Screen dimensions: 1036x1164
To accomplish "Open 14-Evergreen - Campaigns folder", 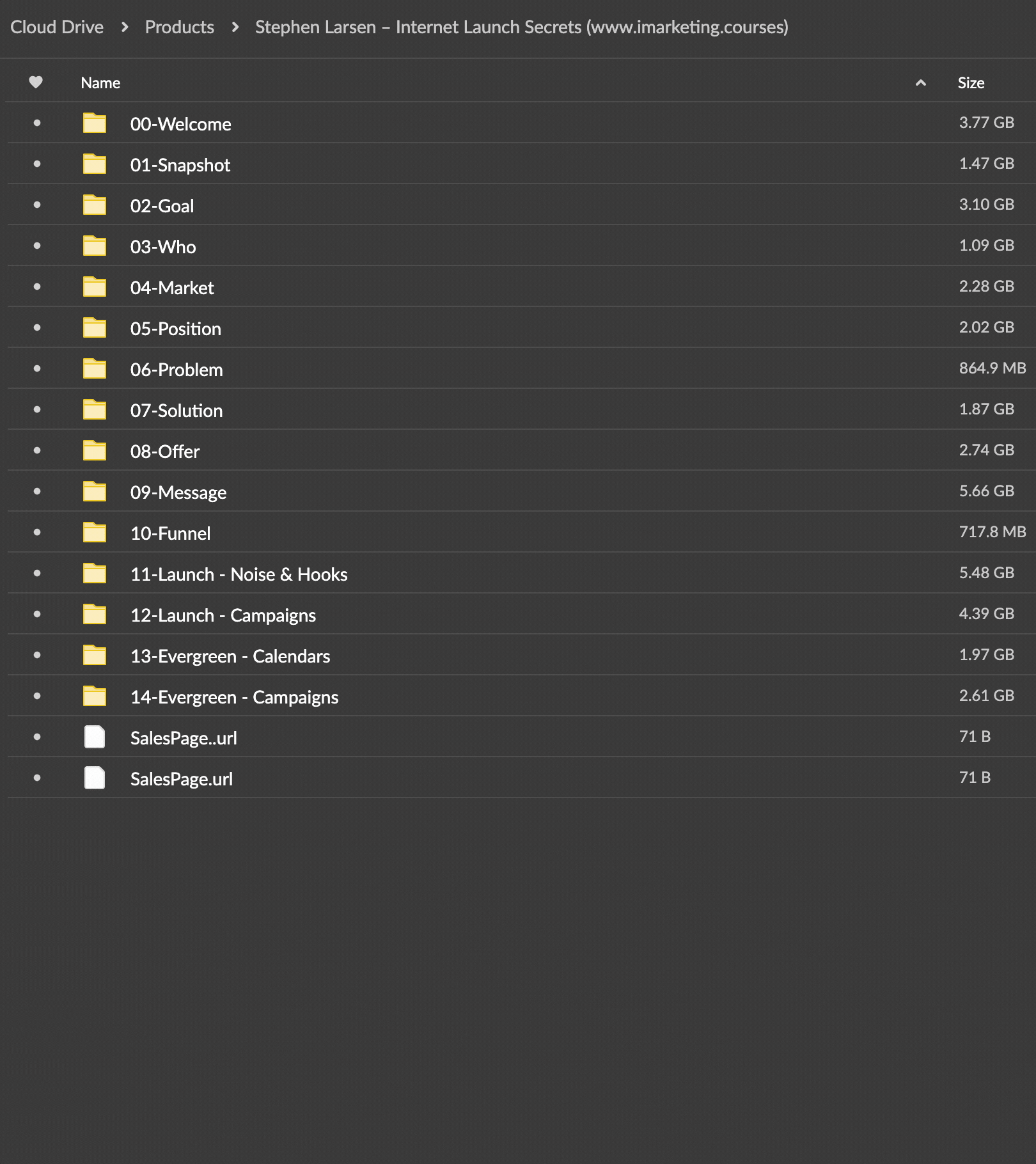I will click(x=234, y=697).
